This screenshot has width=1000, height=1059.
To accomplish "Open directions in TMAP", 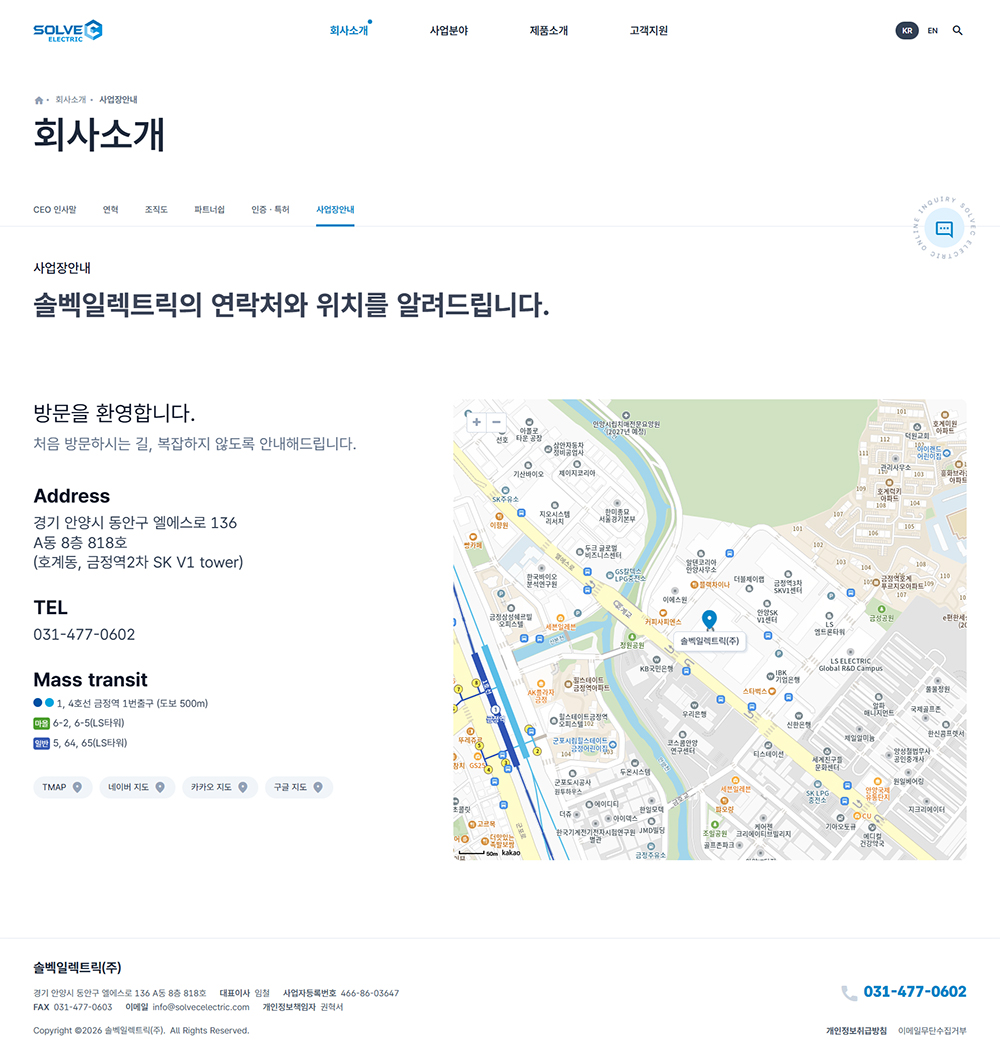I will tap(62, 788).
